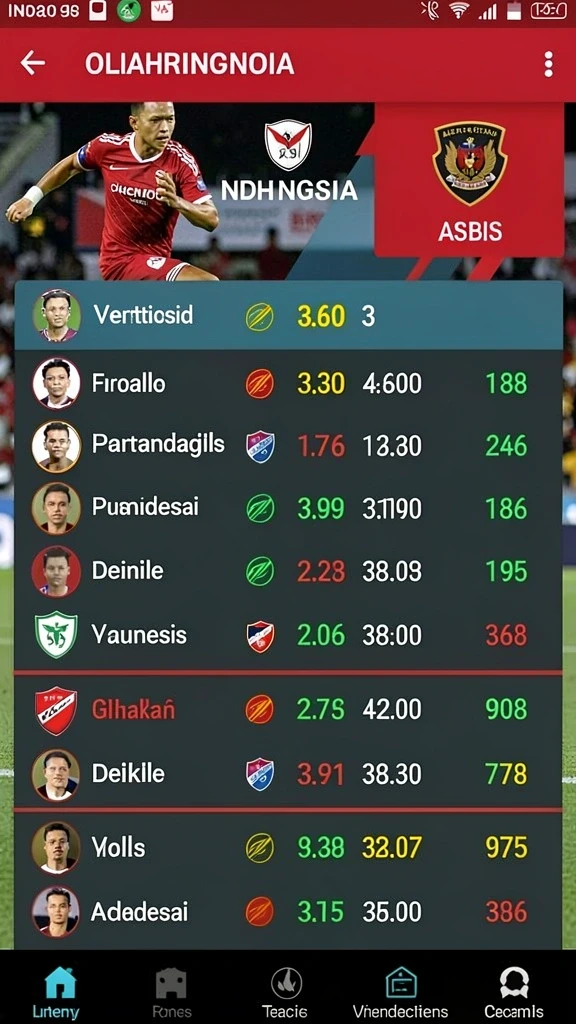
Task: Open the Deinile row
Action: (x=288, y=571)
